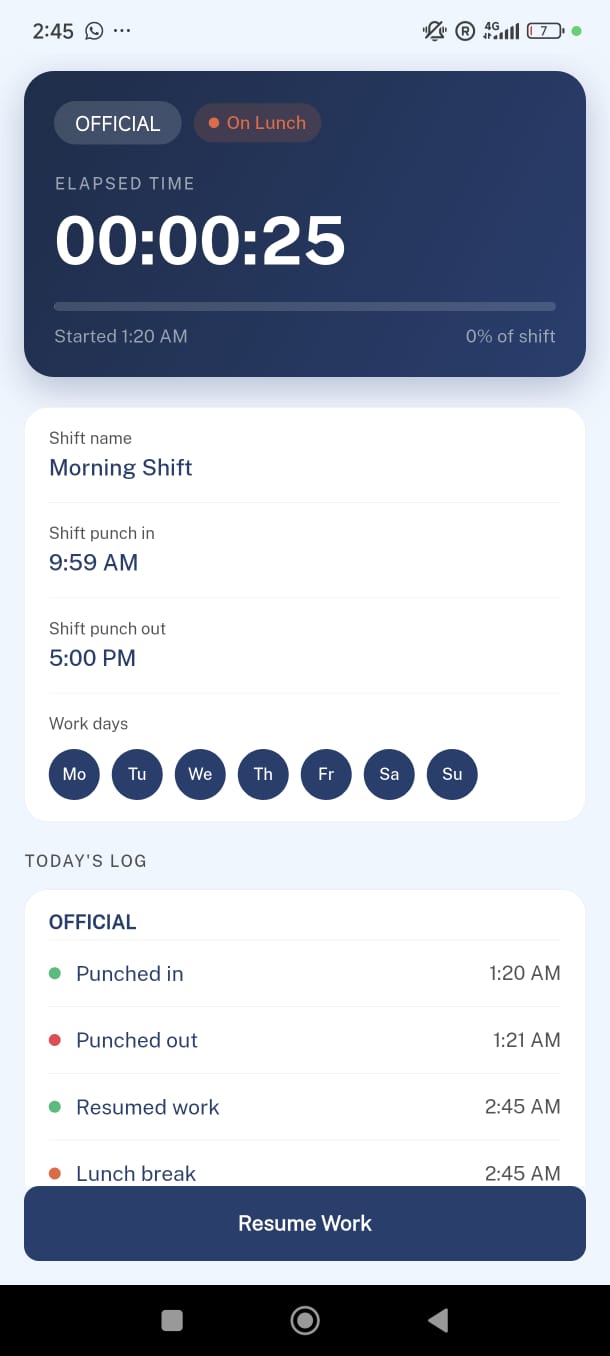This screenshot has height=1356, width=610.
Task: Go to the home screen via navigation bar
Action: [305, 1320]
